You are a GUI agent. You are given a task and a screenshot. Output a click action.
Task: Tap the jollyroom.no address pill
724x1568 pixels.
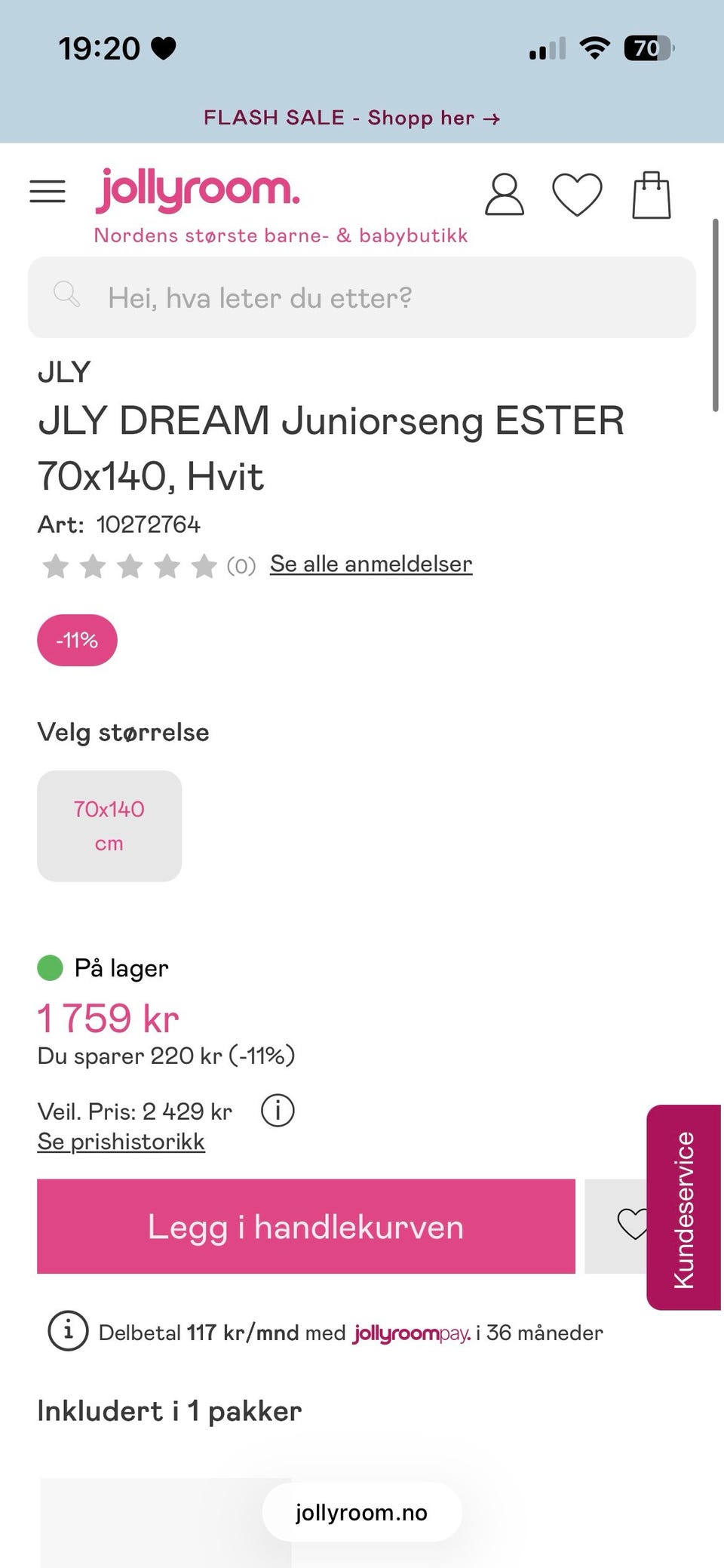[x=362, y=1512]
